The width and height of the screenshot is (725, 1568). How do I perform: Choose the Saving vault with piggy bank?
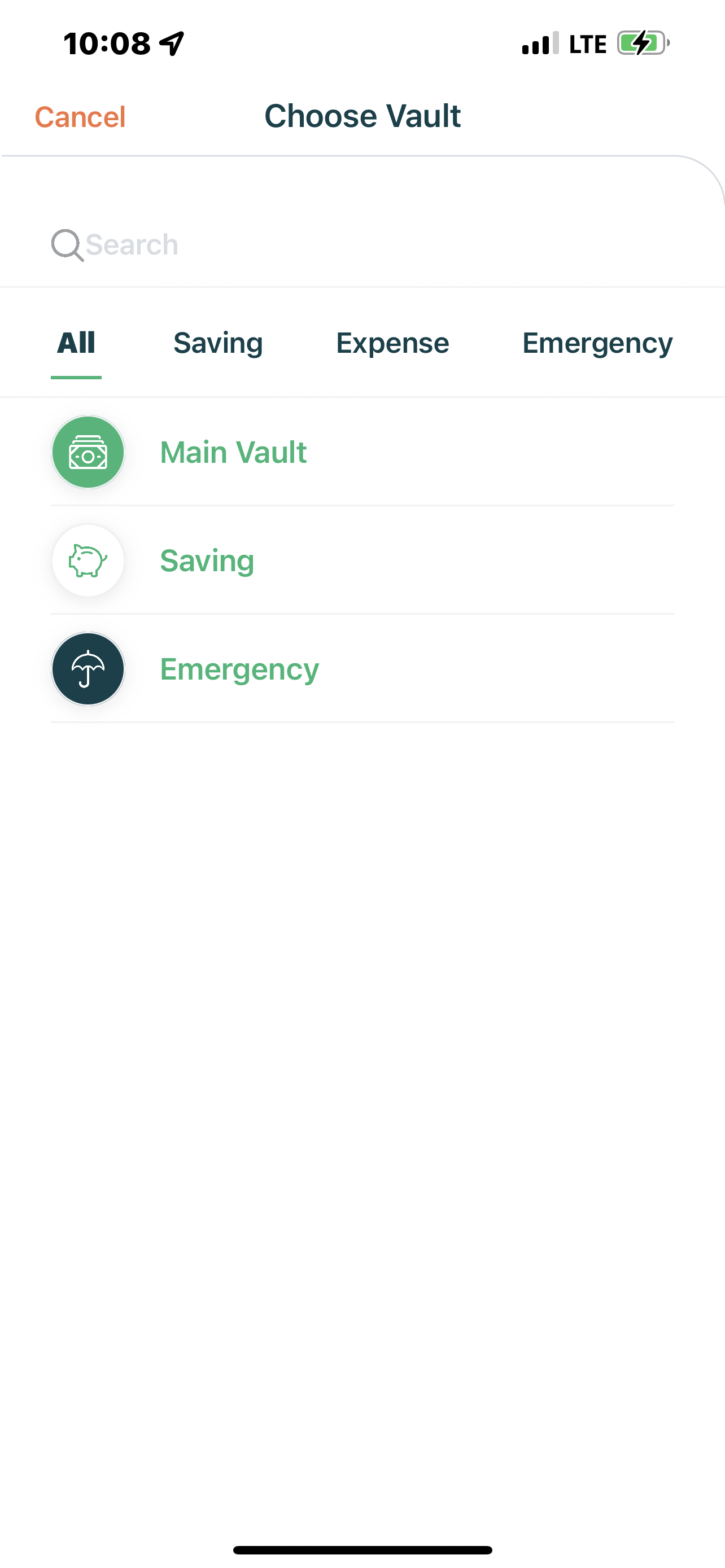coord(362,560)
